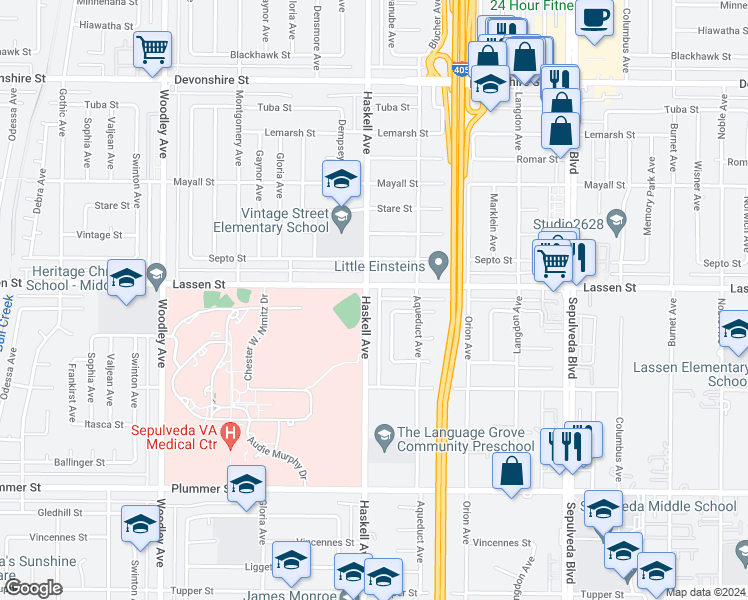
Task: Select the school marker above Vintage Street Elementary
Action: pyautogui.click(x=341, y=179)
